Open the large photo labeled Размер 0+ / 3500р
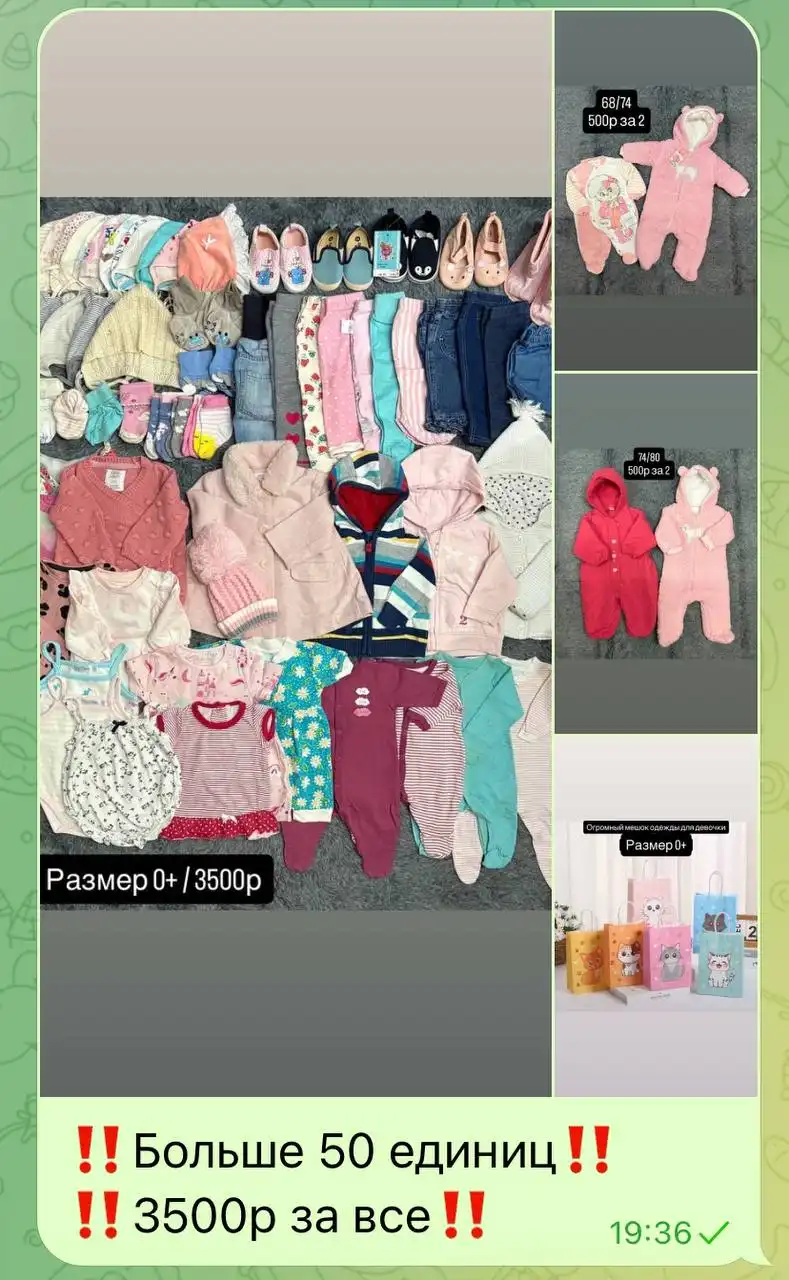Image resolution: width=789 pixels, height=1280 pixels. tap(295, 553)
